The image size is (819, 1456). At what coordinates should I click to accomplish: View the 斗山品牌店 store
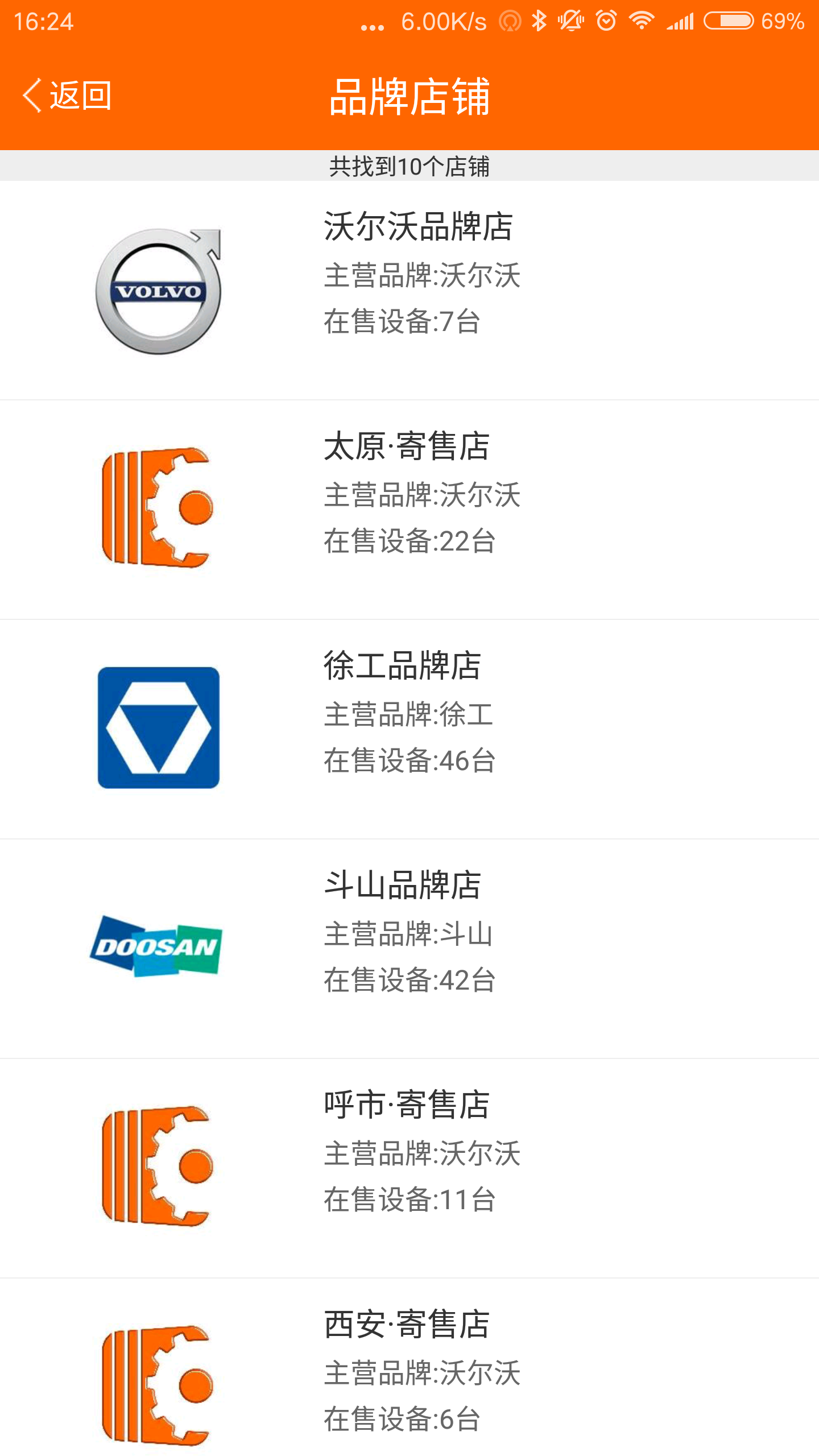[x=409, y=949]
